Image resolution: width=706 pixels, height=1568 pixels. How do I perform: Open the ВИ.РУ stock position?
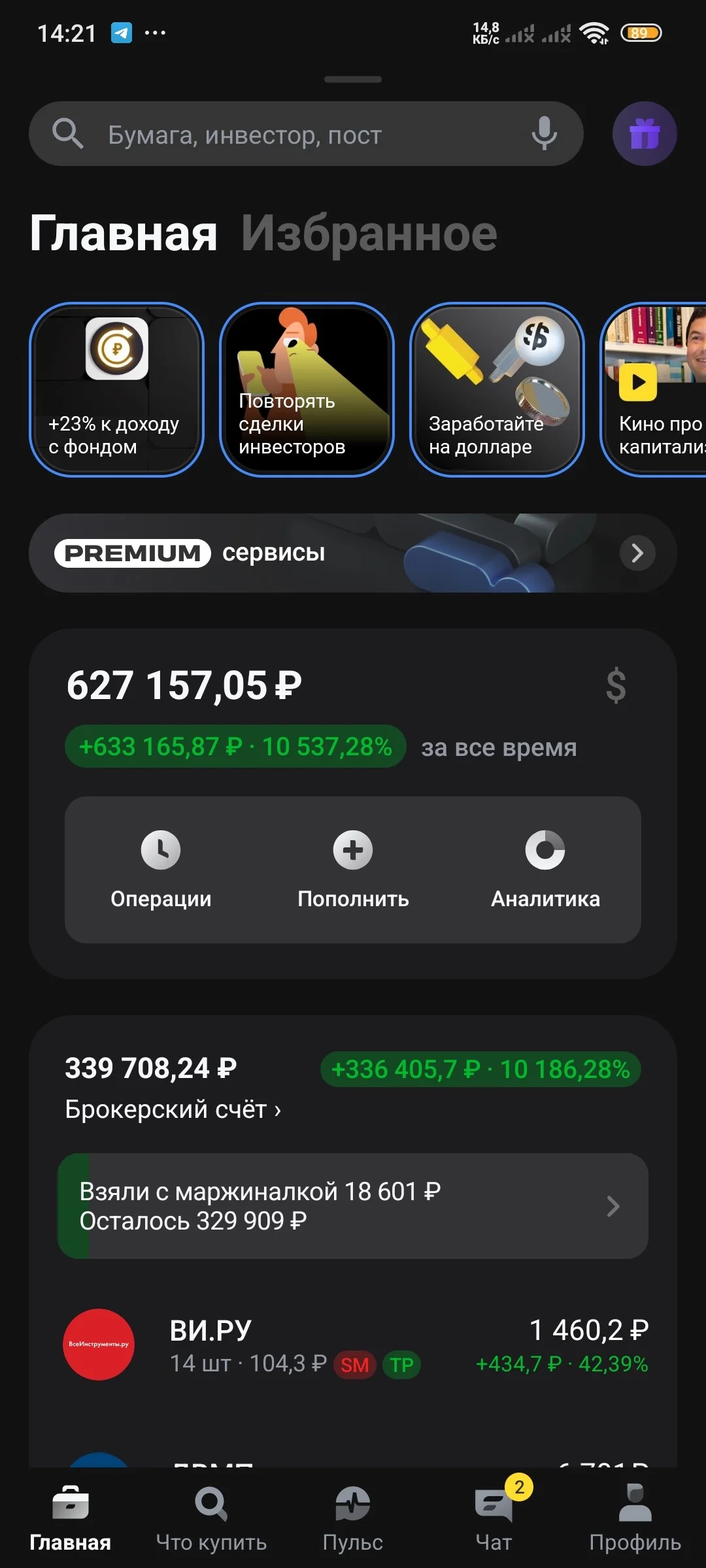[353, 1345]
